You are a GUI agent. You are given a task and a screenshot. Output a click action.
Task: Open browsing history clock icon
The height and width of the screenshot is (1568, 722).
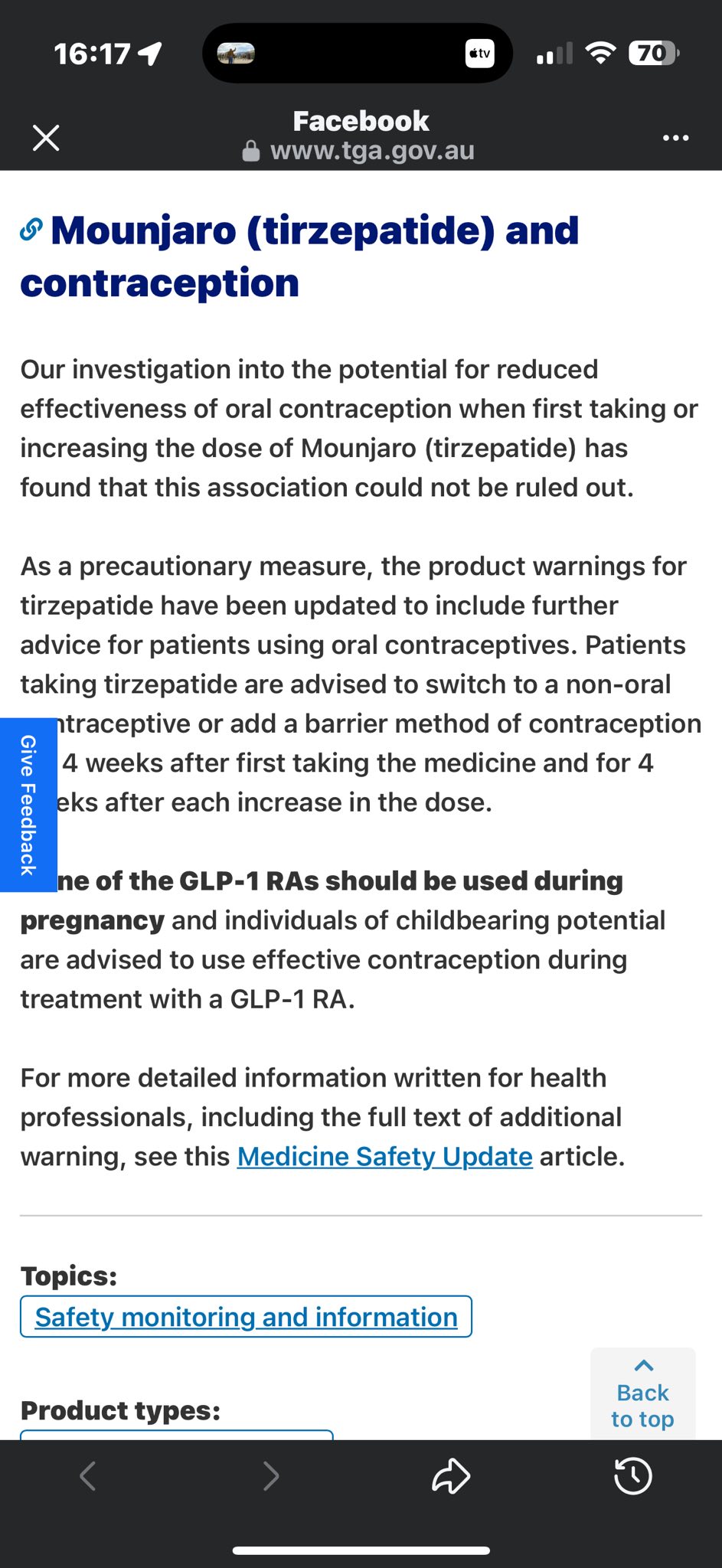click(633, 1475)
